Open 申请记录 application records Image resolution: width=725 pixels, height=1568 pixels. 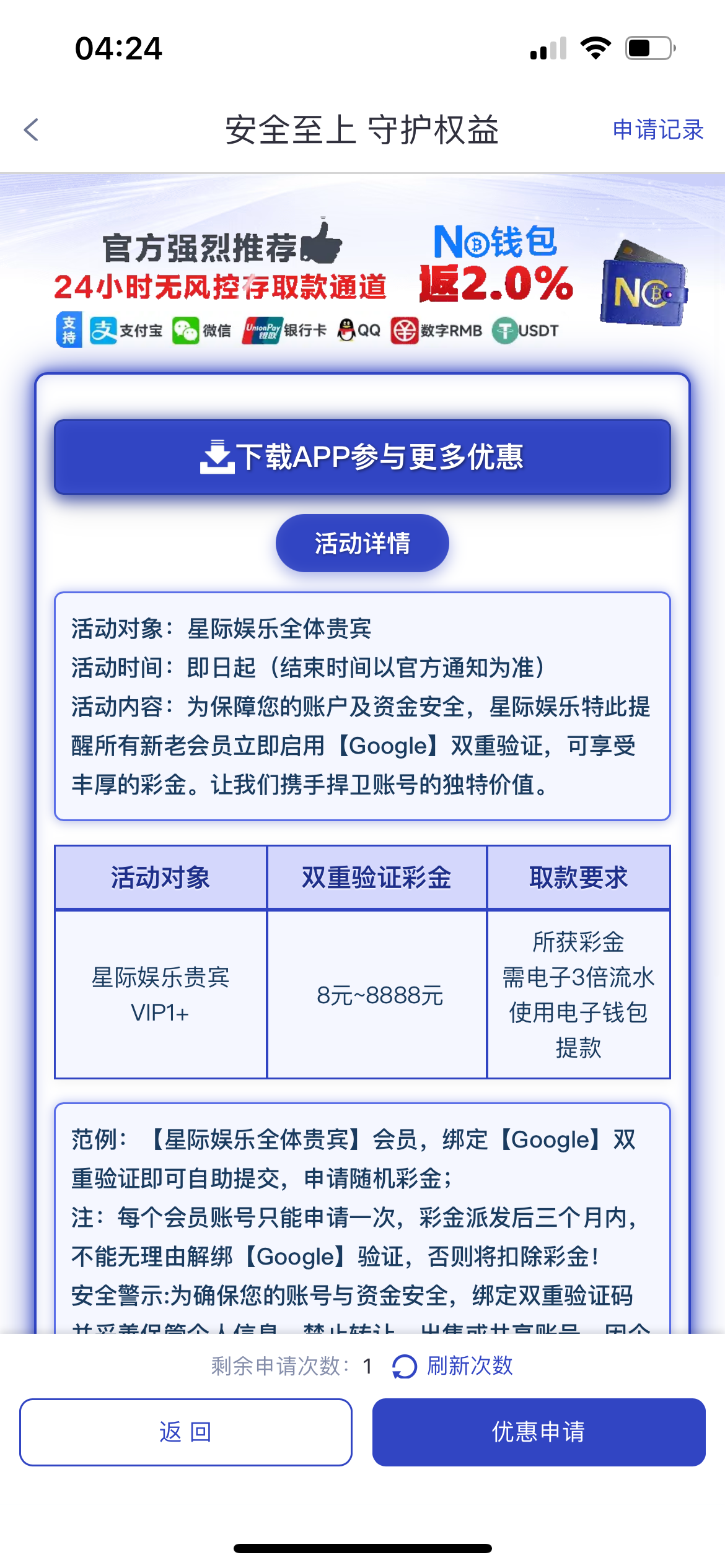click(658, 130)
